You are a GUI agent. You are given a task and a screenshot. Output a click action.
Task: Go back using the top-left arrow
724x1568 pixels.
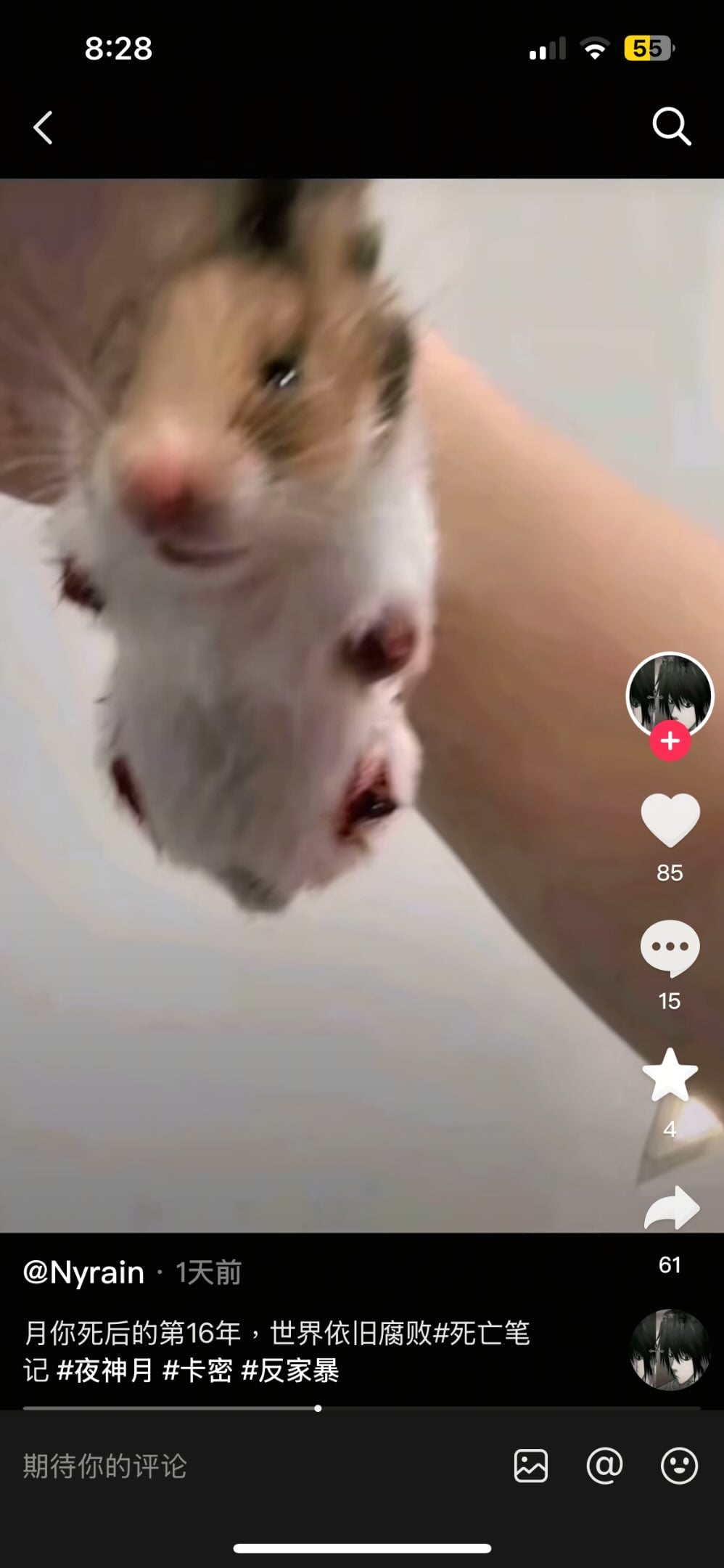click(x=44, y=128)
